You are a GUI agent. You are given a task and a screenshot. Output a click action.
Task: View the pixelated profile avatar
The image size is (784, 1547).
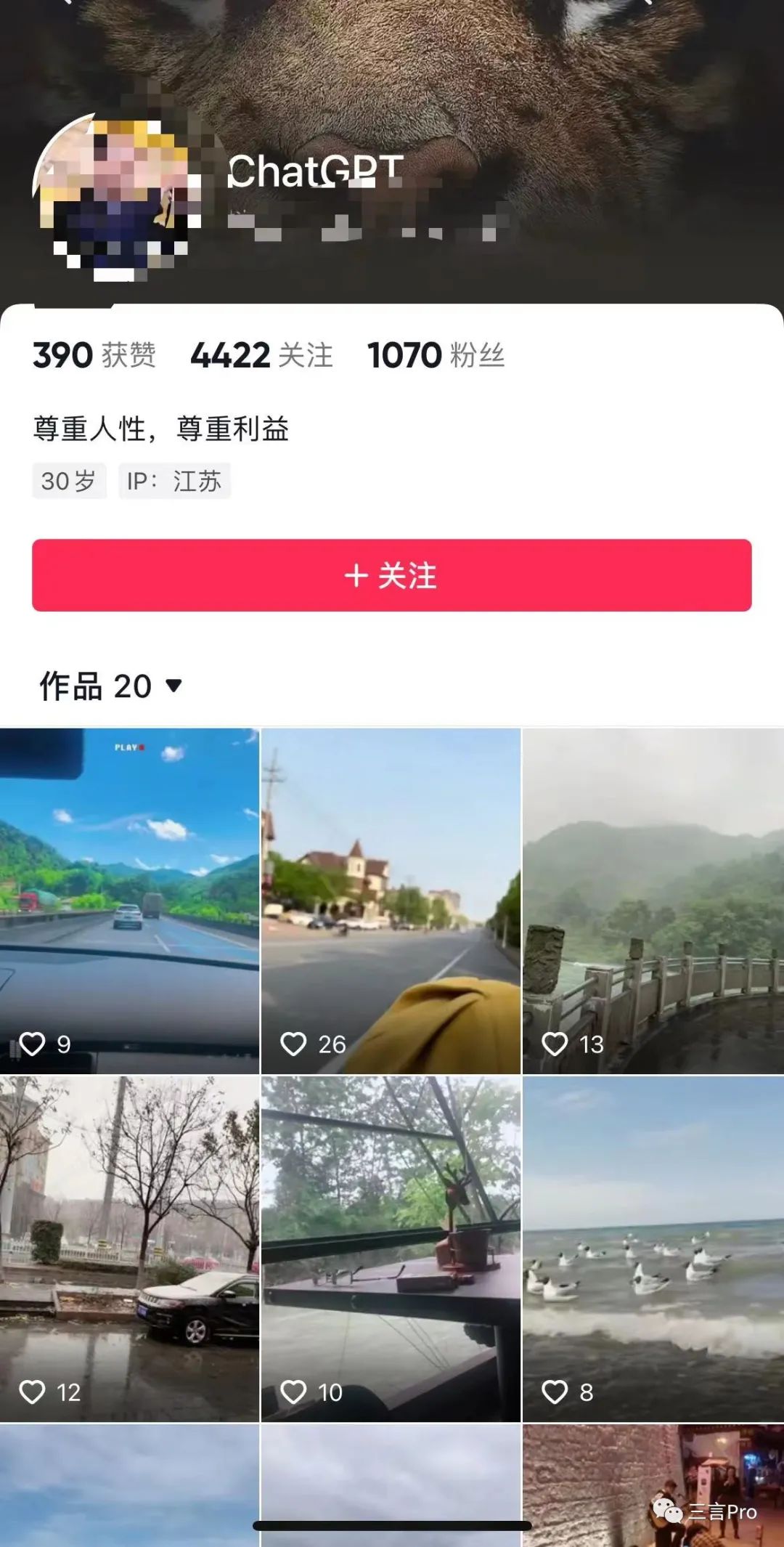116,198
